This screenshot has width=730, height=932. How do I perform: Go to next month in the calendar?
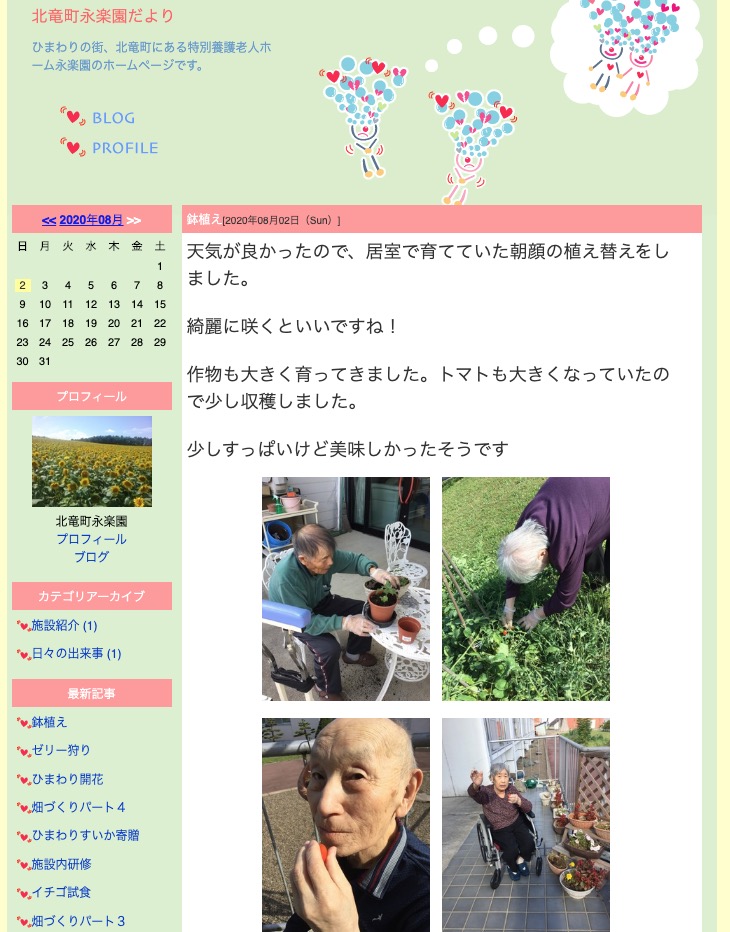click(x=134, y=220)
